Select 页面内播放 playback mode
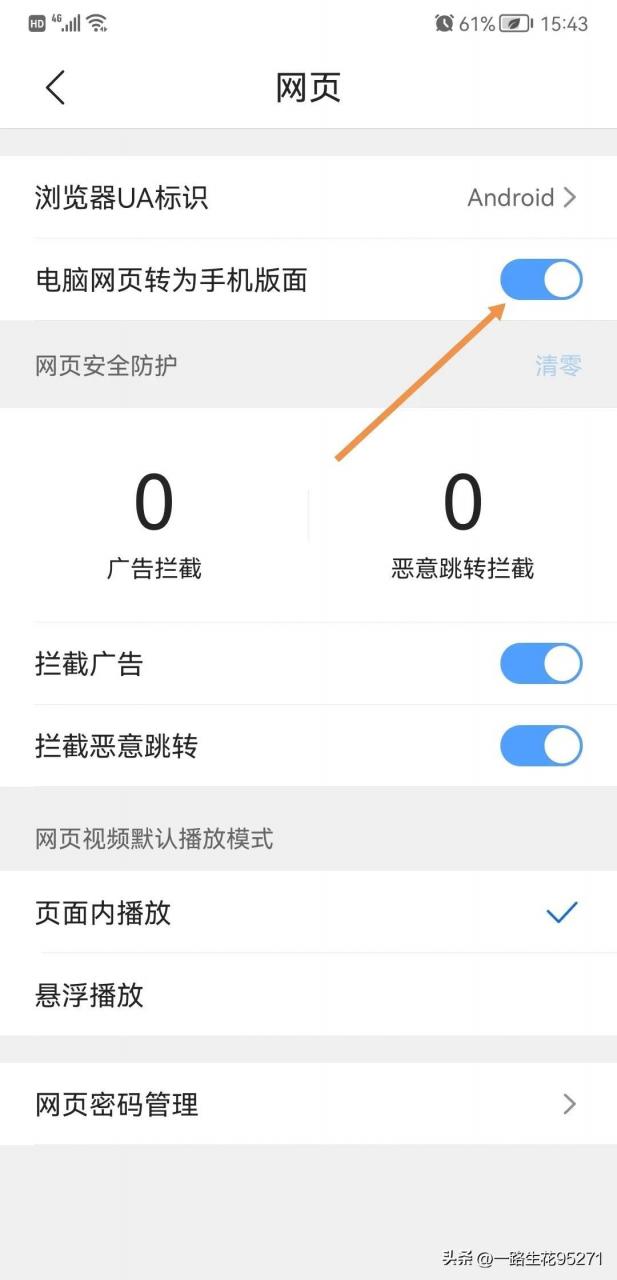This screenshot has height=1280, width=617. coord(308,912)
